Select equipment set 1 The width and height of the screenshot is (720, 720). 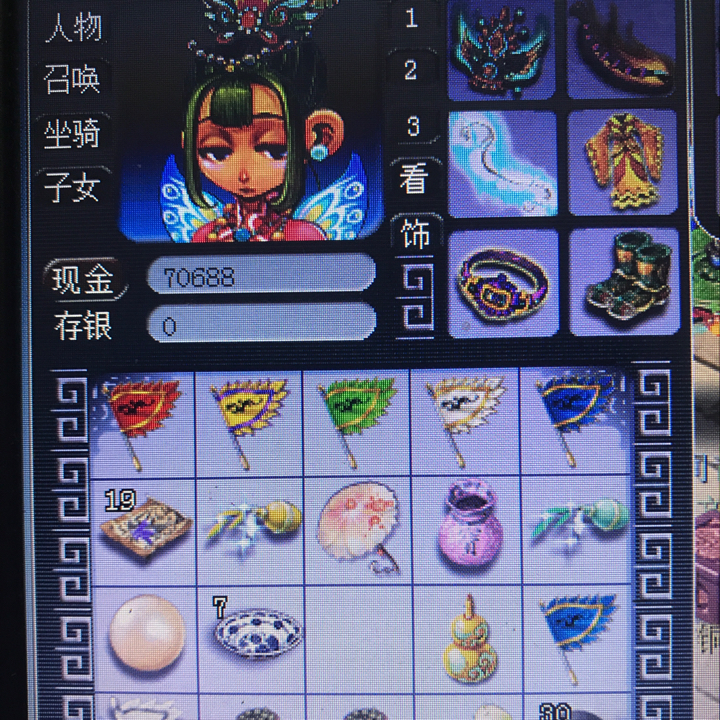[412, 19]
